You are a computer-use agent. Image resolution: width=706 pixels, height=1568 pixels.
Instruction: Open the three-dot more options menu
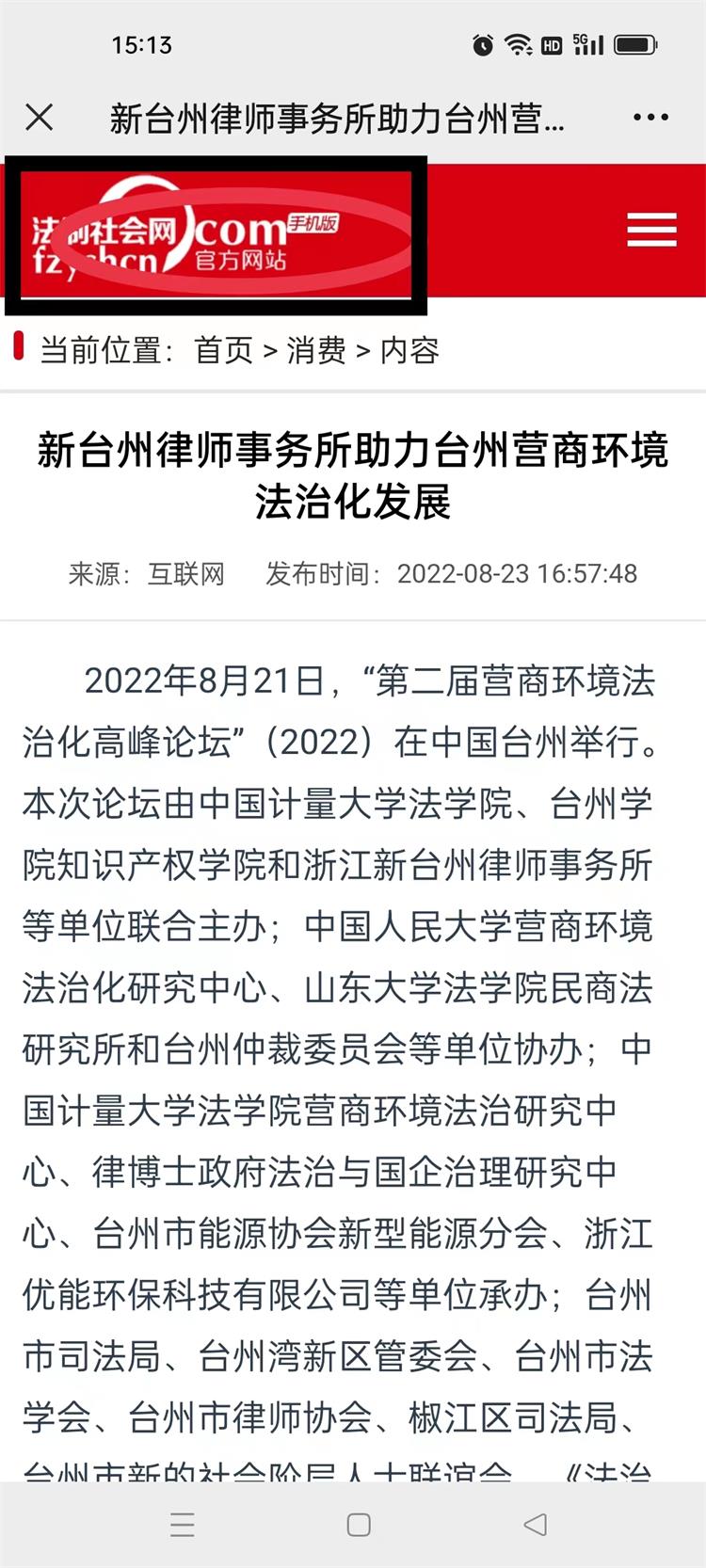point(650,118)
